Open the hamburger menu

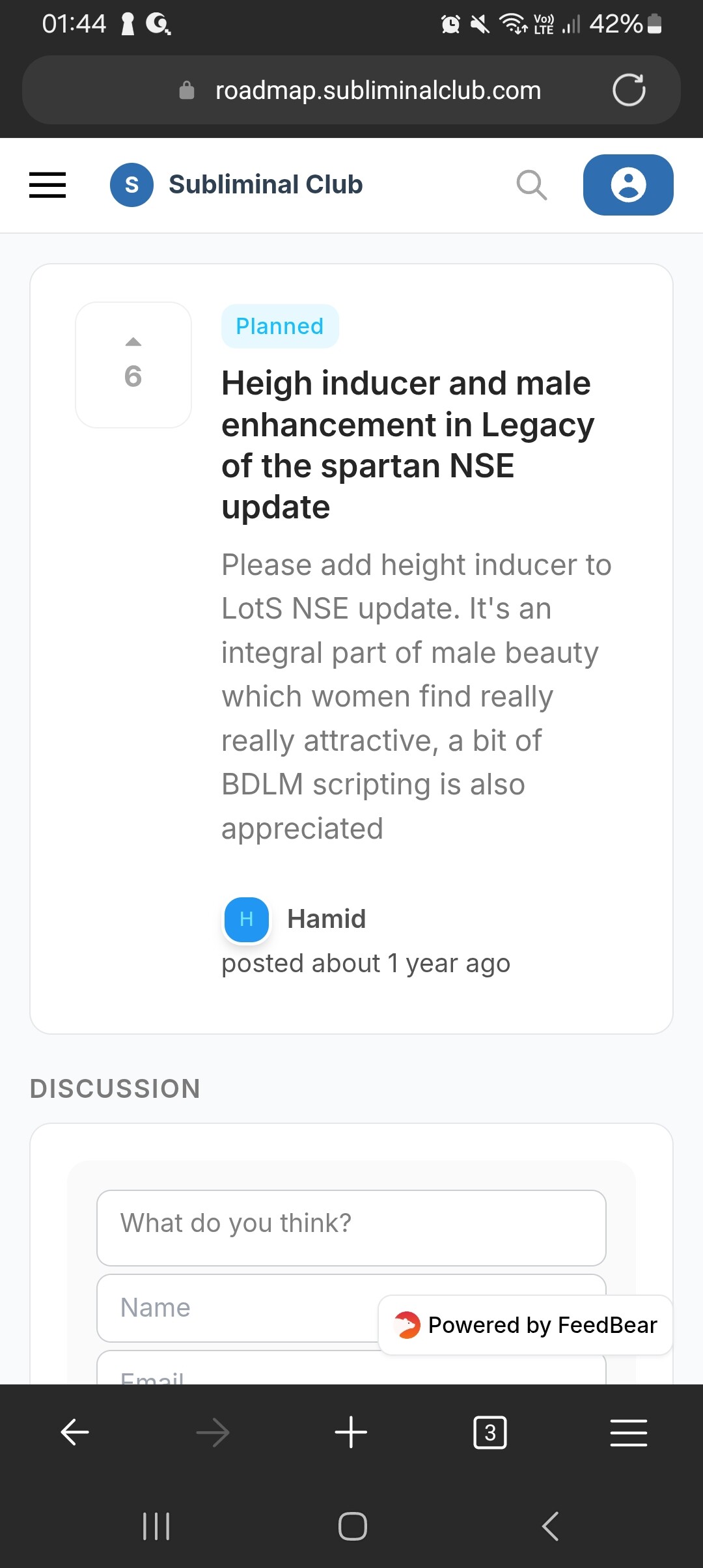48,185
